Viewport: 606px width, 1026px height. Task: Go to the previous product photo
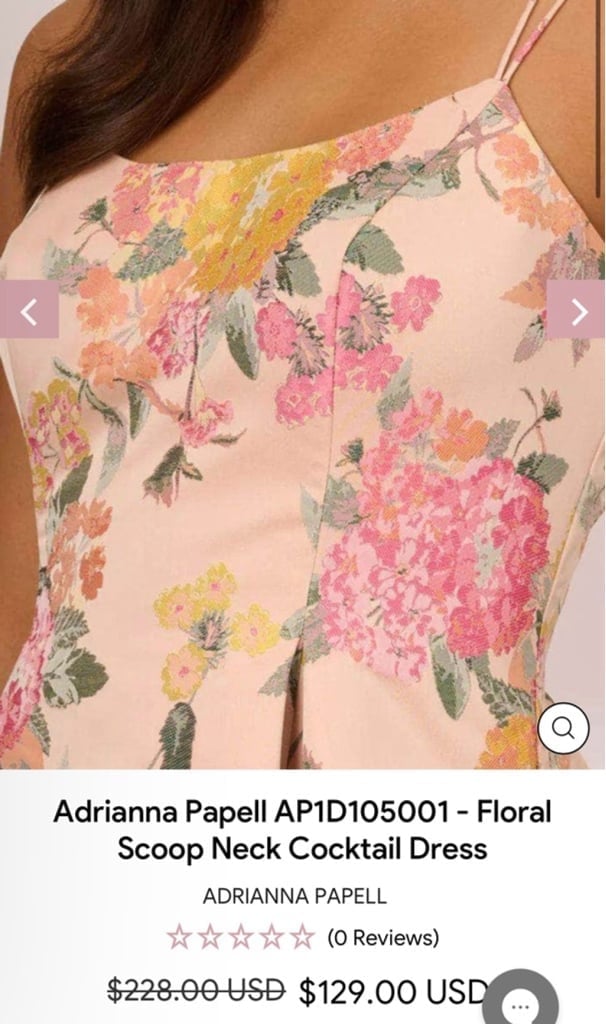pyautogui.click(x=29, y=310)
